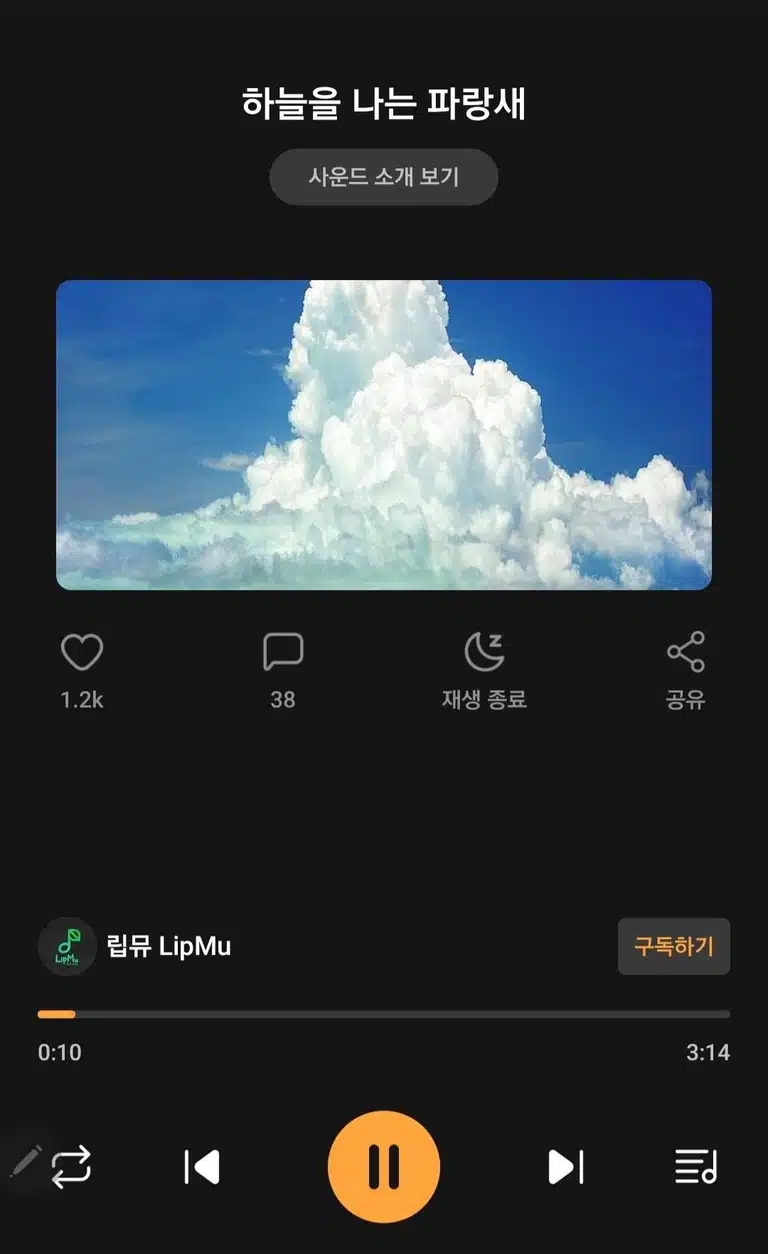Tap the playback progress bar
The width and height of the screenshot is (768, 1254).
[384, 1014]
